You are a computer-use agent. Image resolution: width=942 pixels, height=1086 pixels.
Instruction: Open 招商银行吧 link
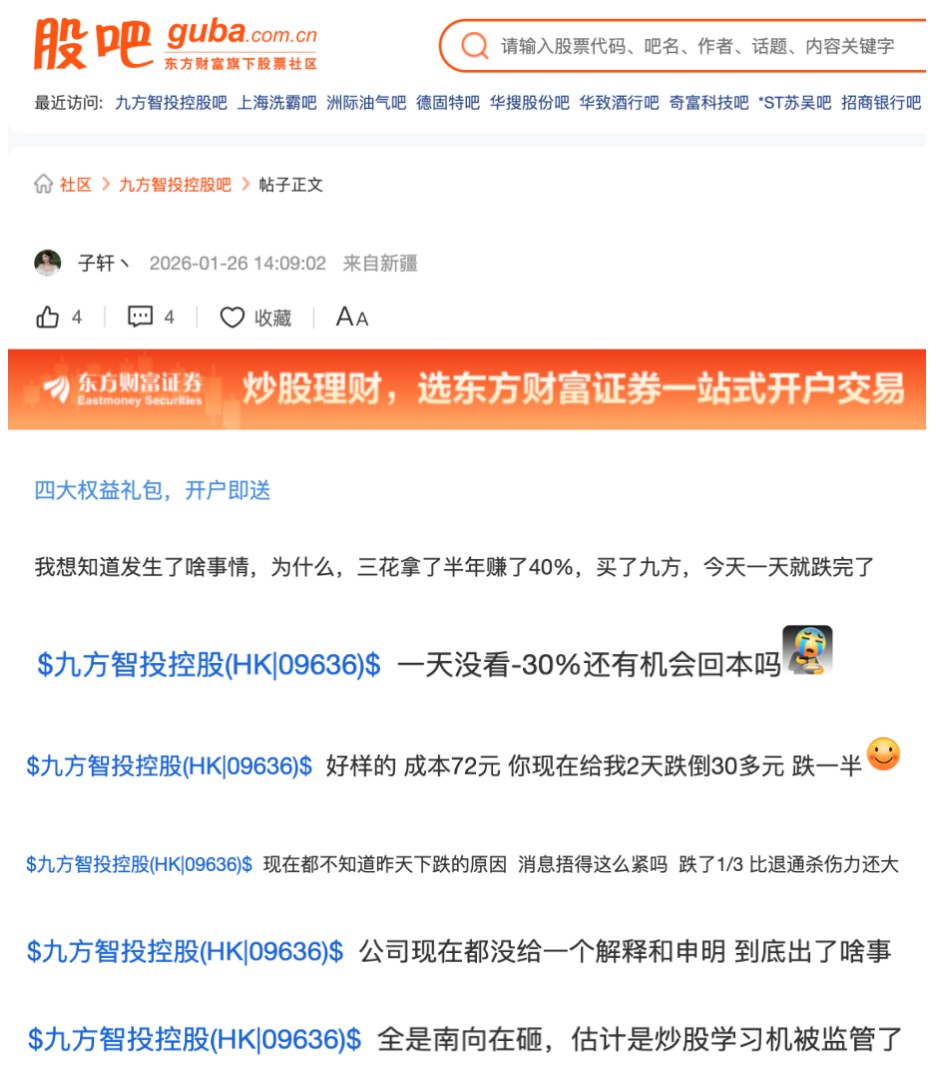[881, 102]
